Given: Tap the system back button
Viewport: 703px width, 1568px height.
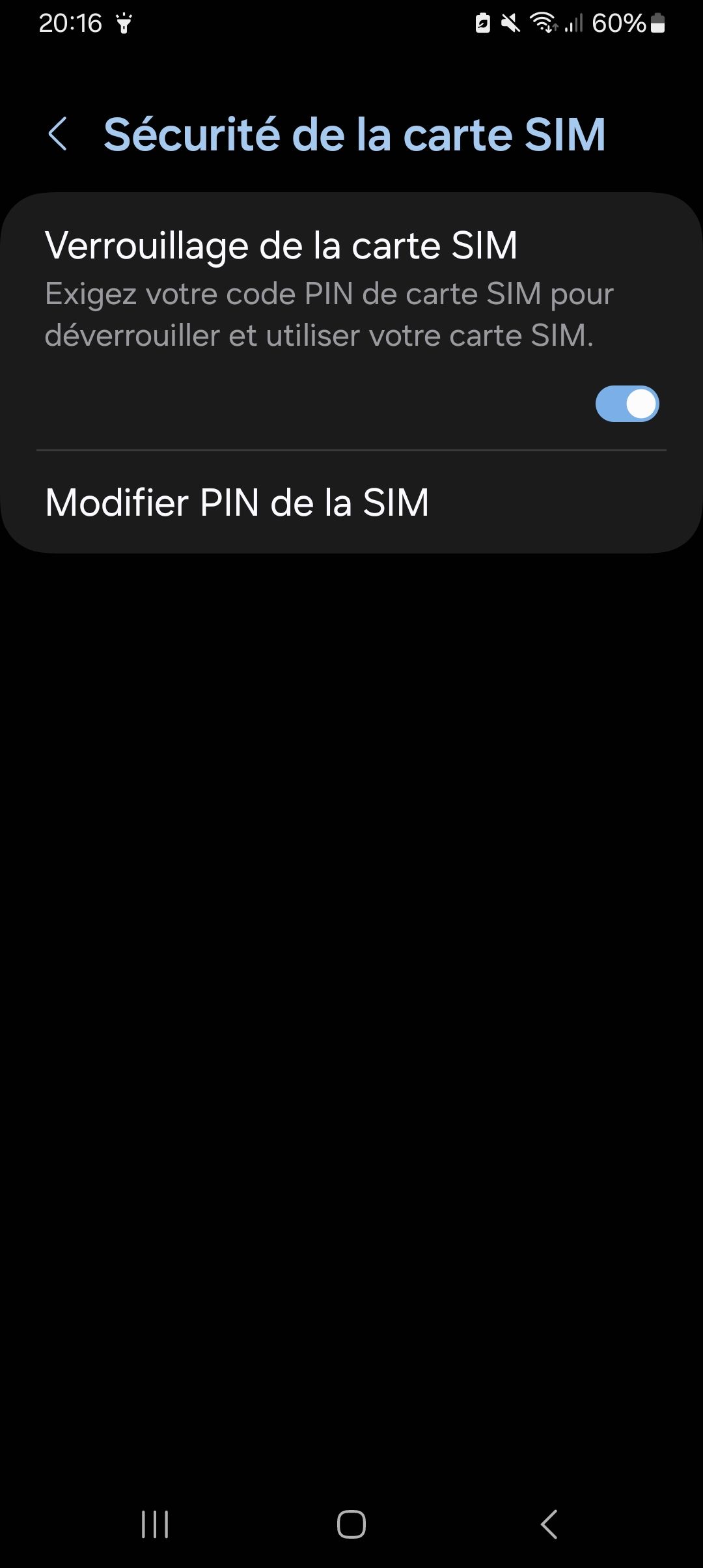Looking at the screenshot, I should click(x=549, y=1524).
